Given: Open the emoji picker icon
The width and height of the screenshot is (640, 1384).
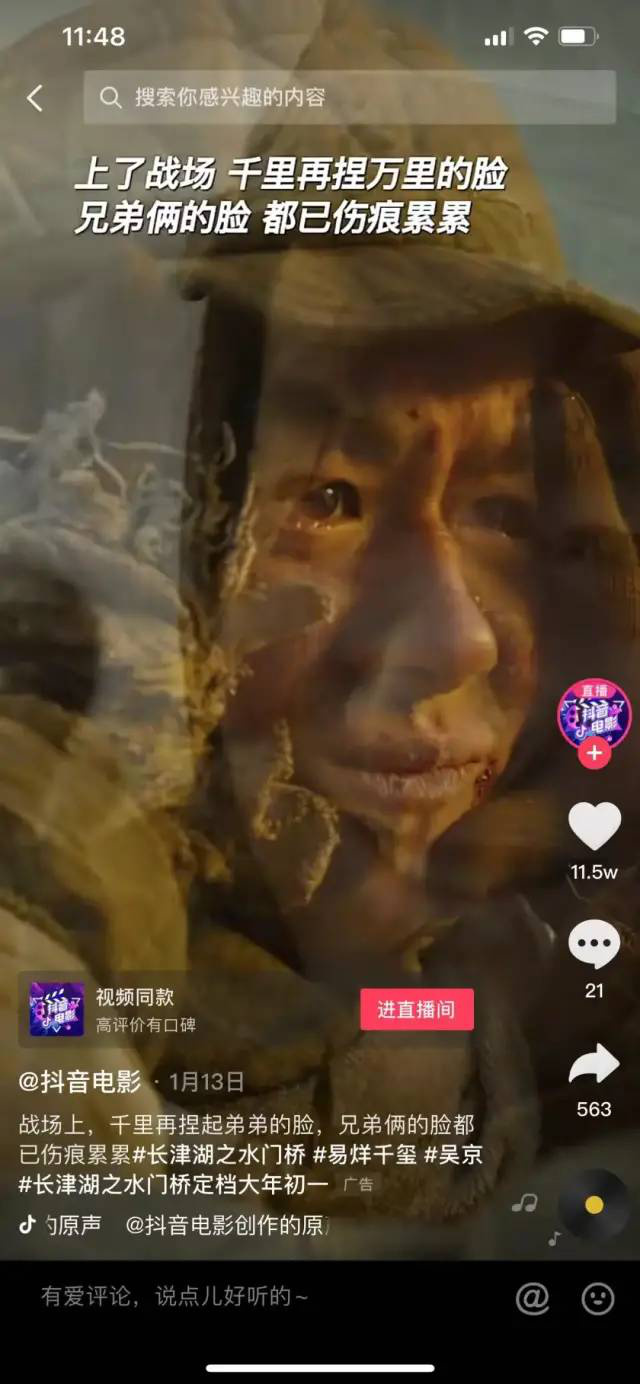Looking at the screenshot, I should click(x=598, y=1298).
